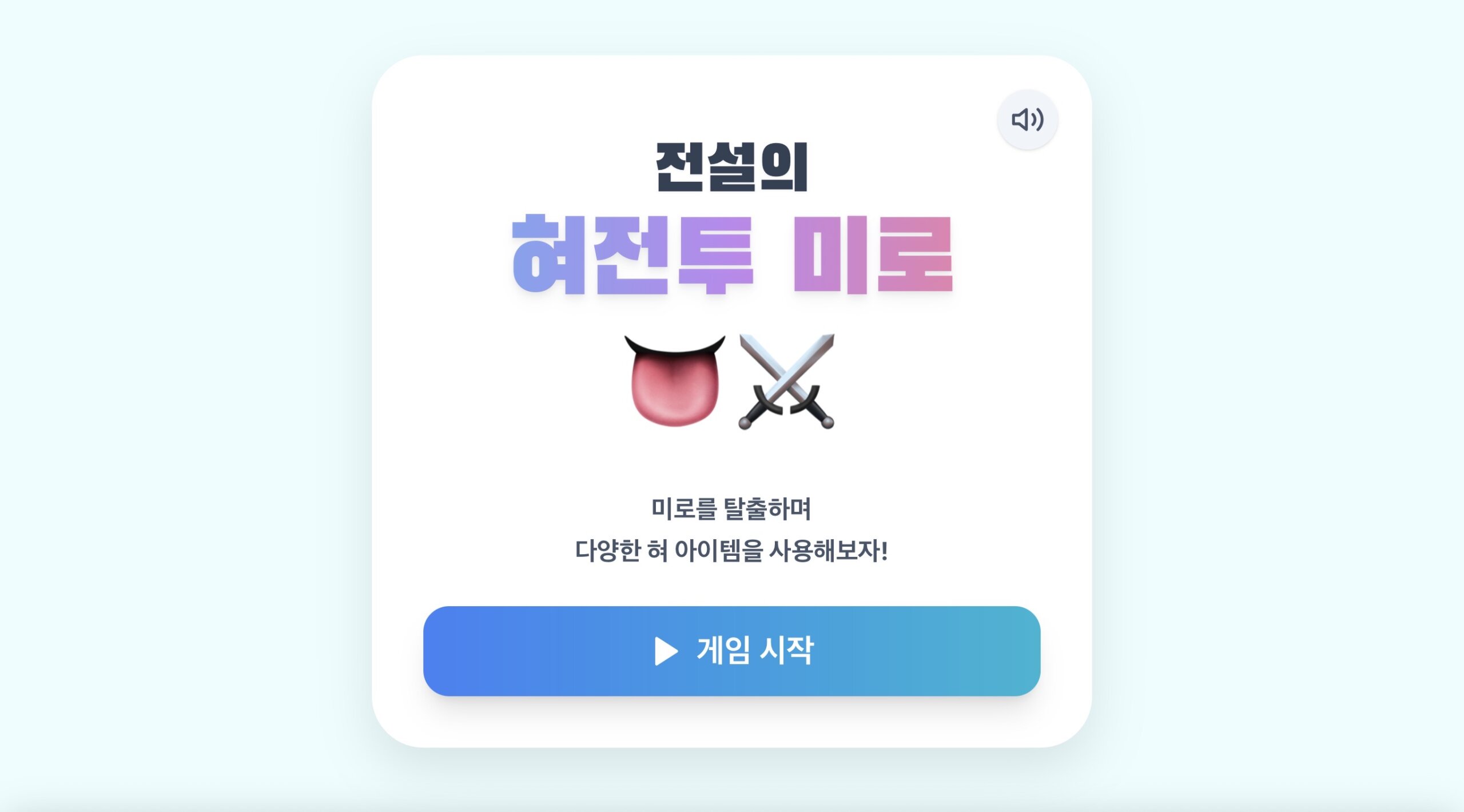1464x812 pixels.
Task: Start the game with 게임 시작 button
Action: click(731, 651)
